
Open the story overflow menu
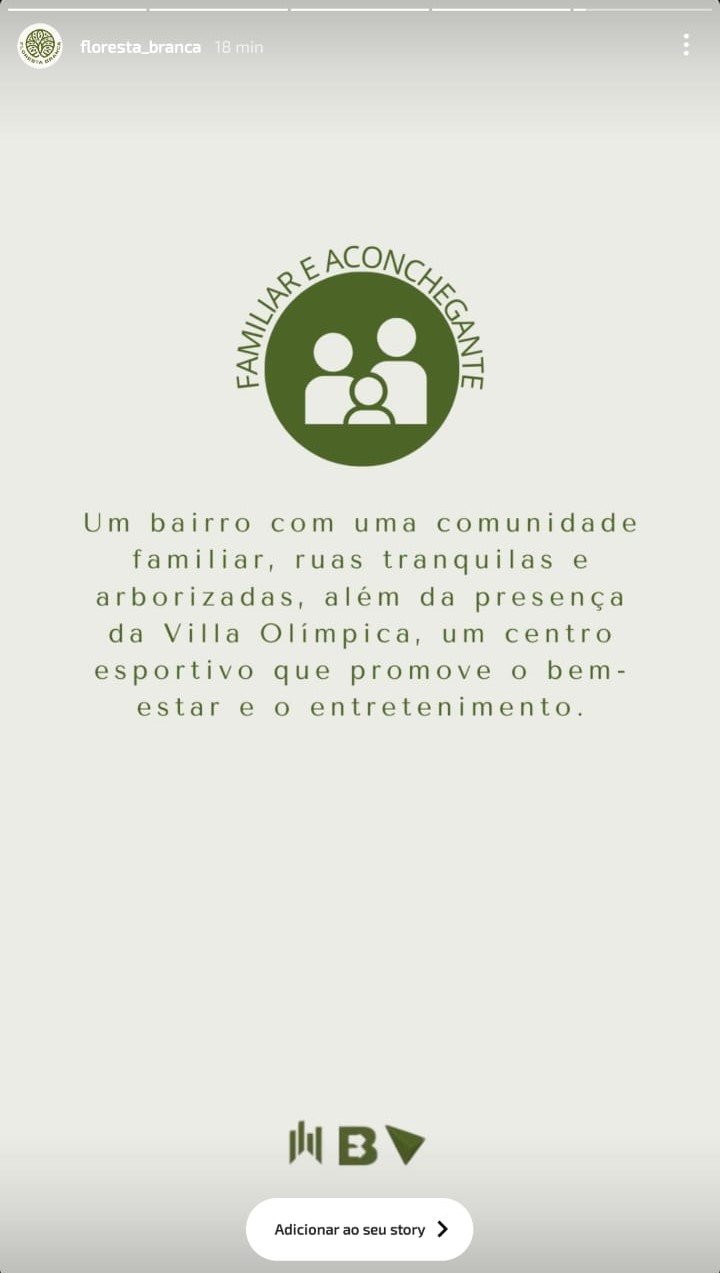[x=686, y=45]
